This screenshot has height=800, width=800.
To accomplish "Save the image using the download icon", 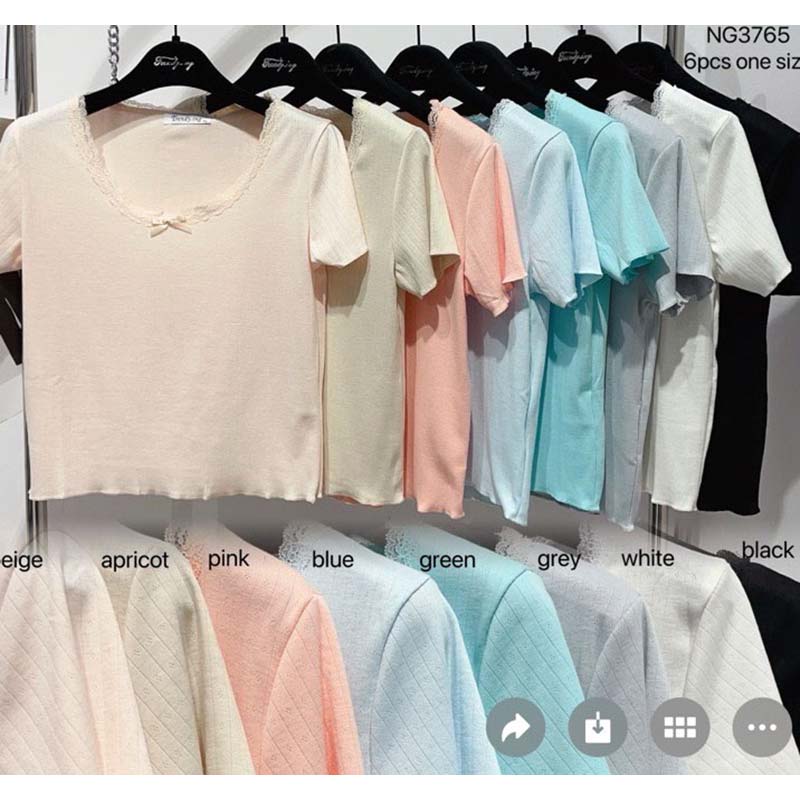I will (x=598, y=727).
